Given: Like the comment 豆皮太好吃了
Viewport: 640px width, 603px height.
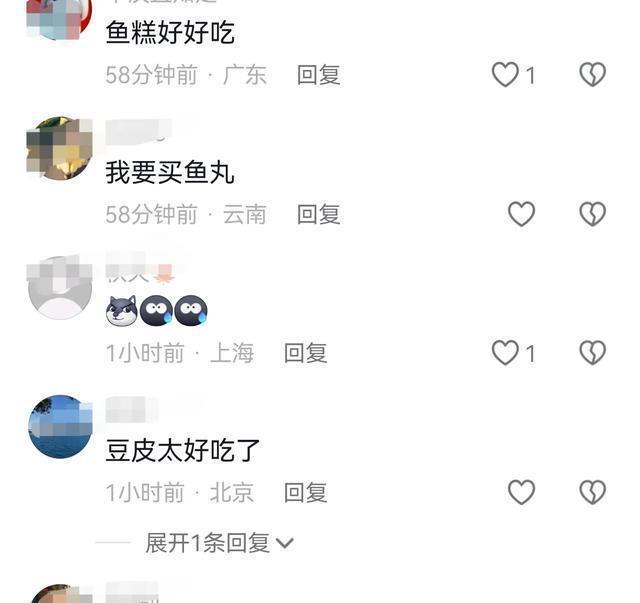Looking at the screenshot, I should pos(521,491).
